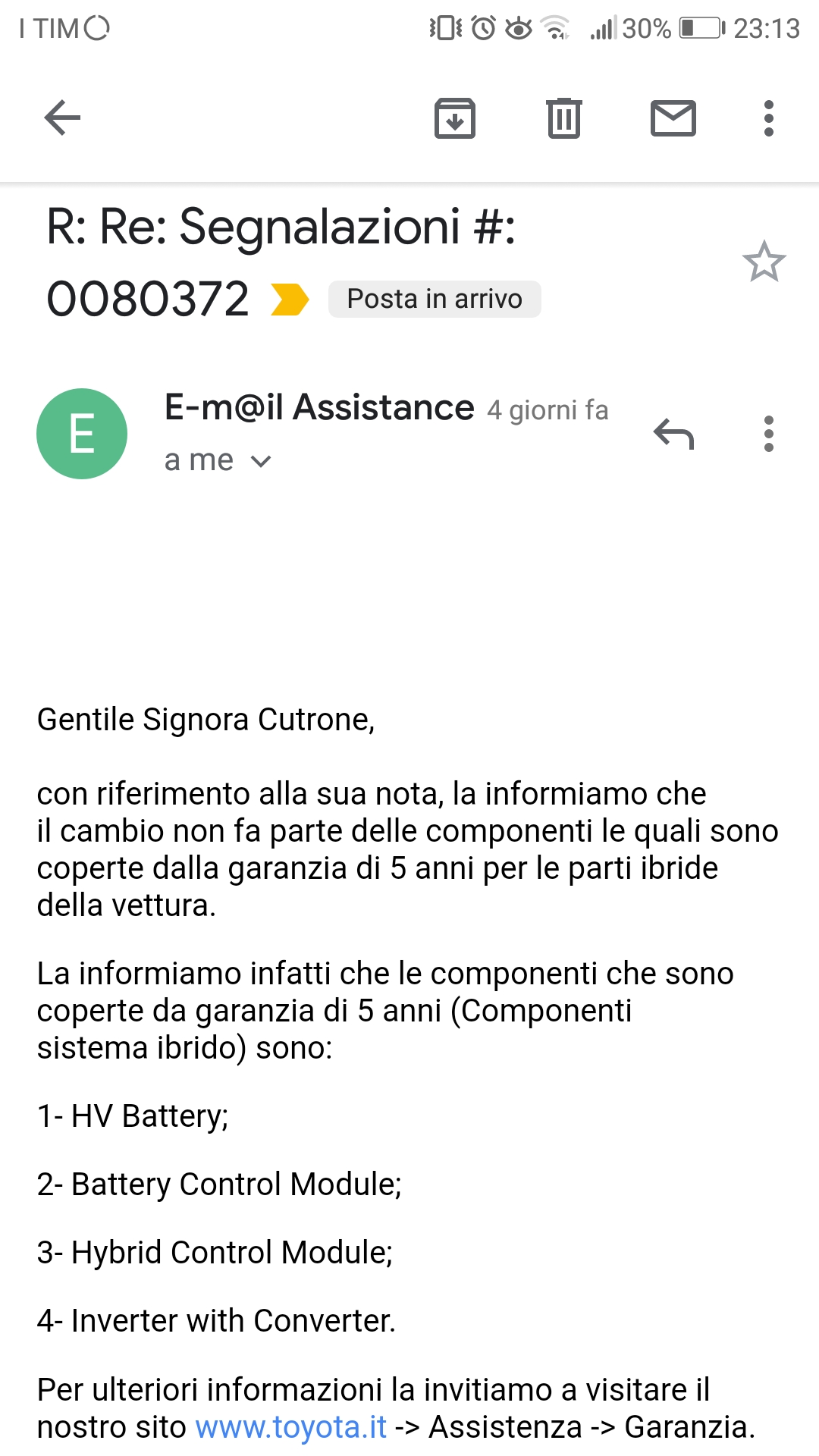
Task: Open the message options beside reply
Action: click(769, 434)
